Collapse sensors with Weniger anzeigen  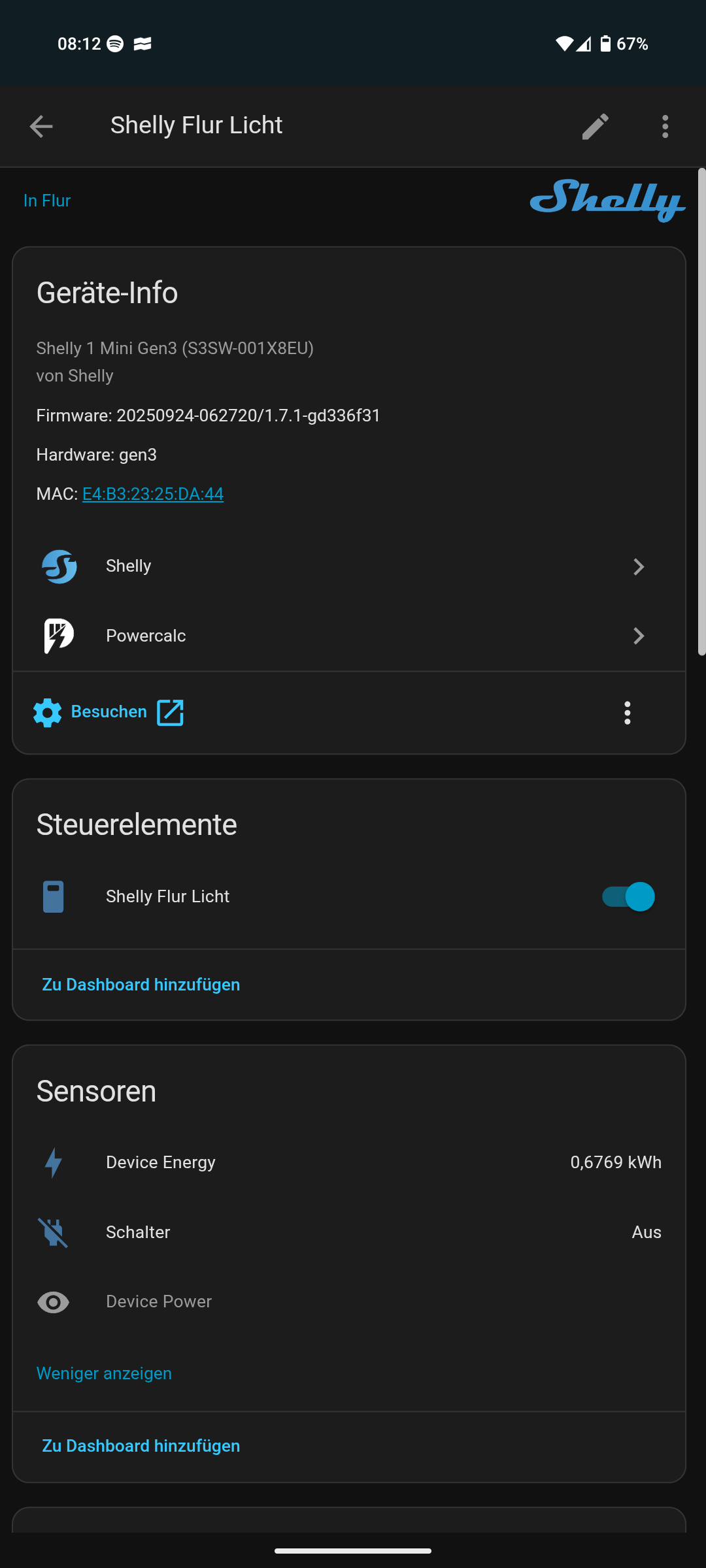click(x=105, y=1373)
